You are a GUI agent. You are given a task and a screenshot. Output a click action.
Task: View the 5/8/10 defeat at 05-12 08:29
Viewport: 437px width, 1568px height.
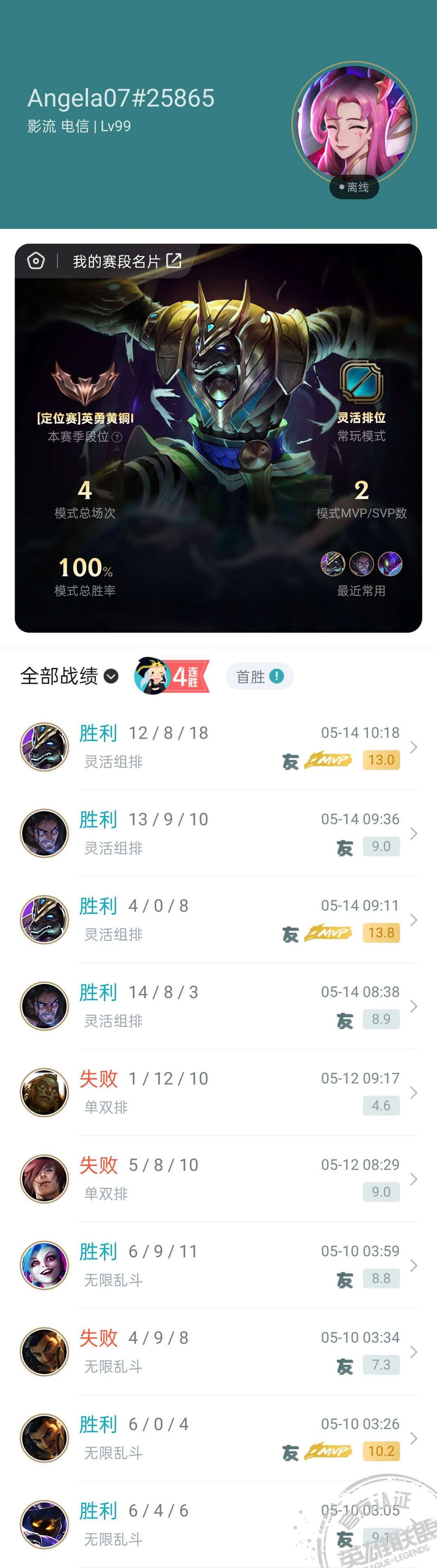pyautogui.click(x=219, y=1179)
